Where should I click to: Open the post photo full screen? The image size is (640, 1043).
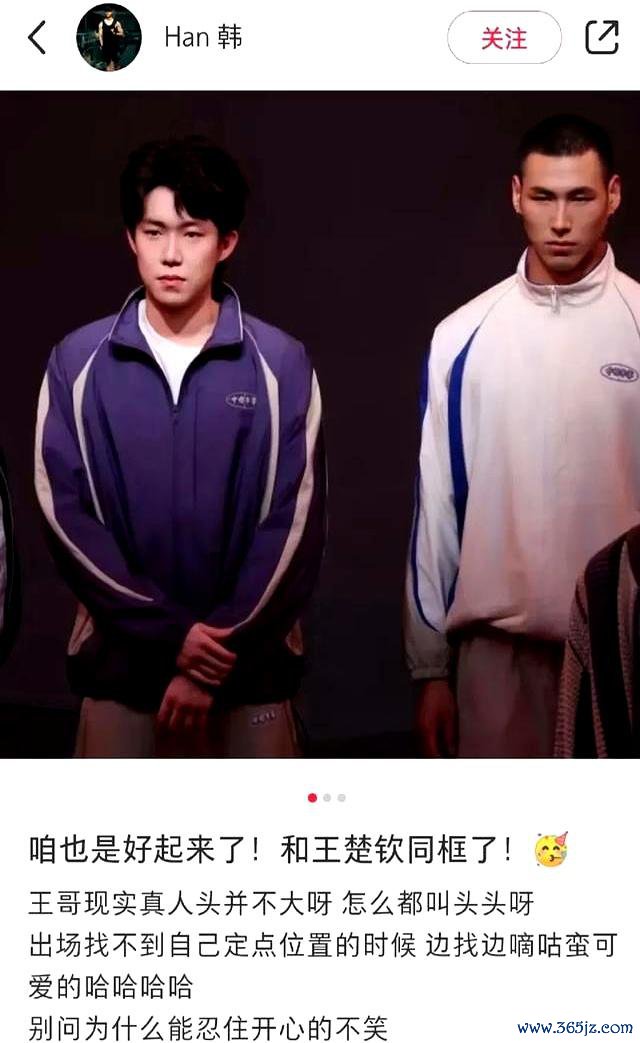320,425
